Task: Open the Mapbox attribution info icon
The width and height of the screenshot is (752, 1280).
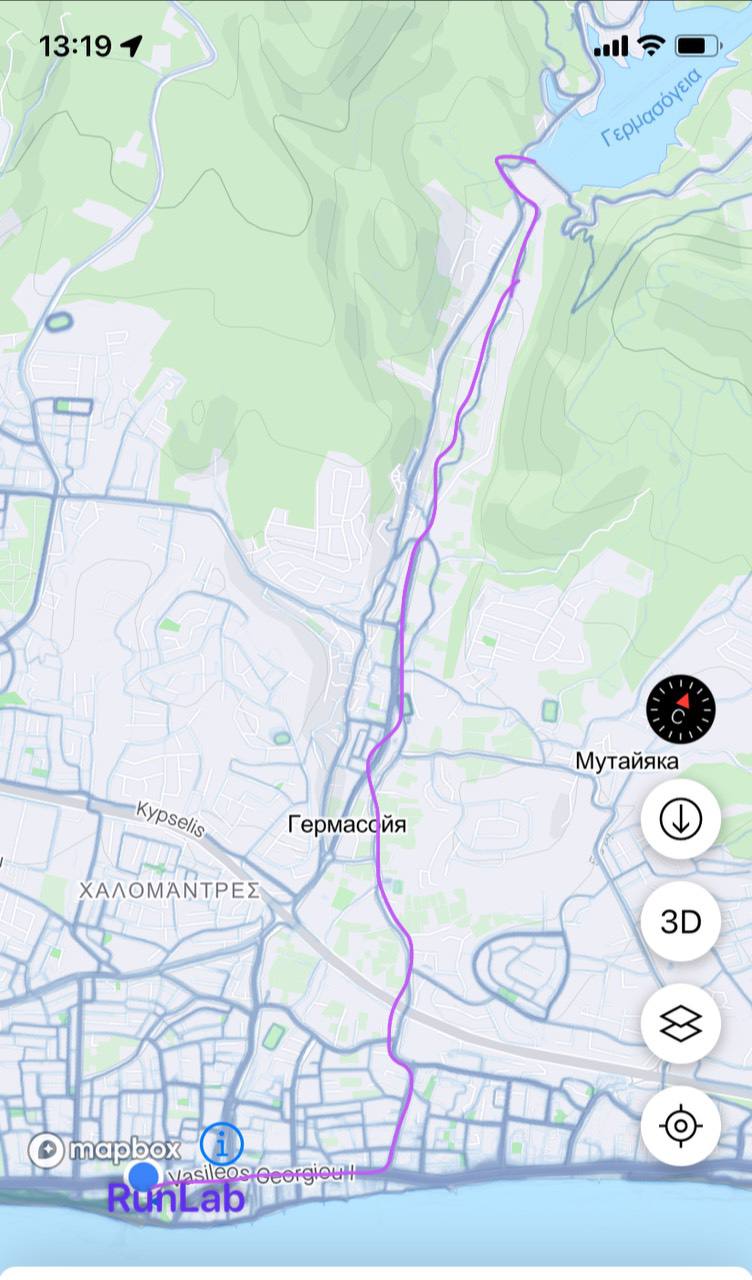Action: pyautogui.click(x=221, y=1143)
